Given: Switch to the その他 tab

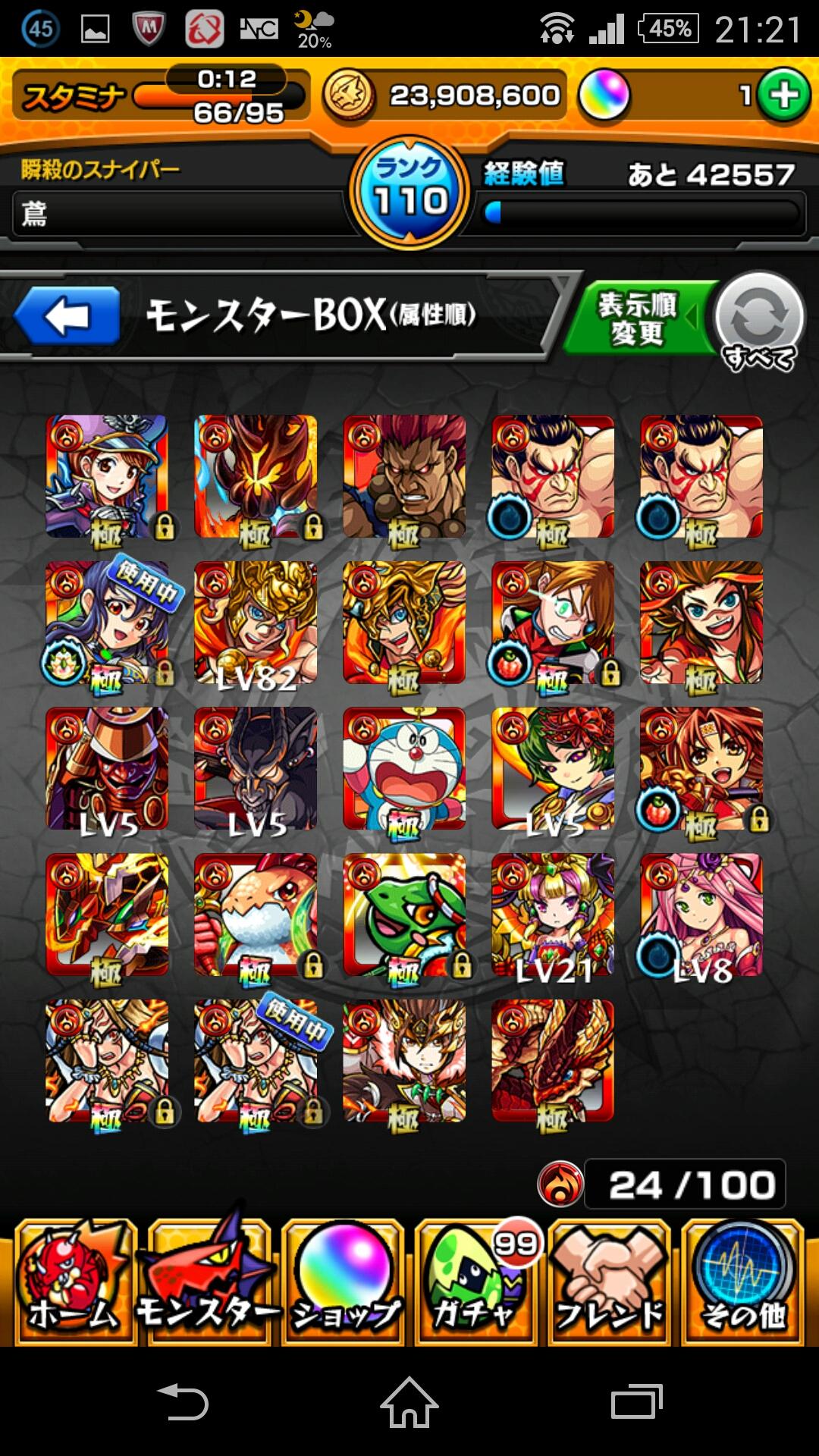Looking at the screenshot, I should (743, 1283).
